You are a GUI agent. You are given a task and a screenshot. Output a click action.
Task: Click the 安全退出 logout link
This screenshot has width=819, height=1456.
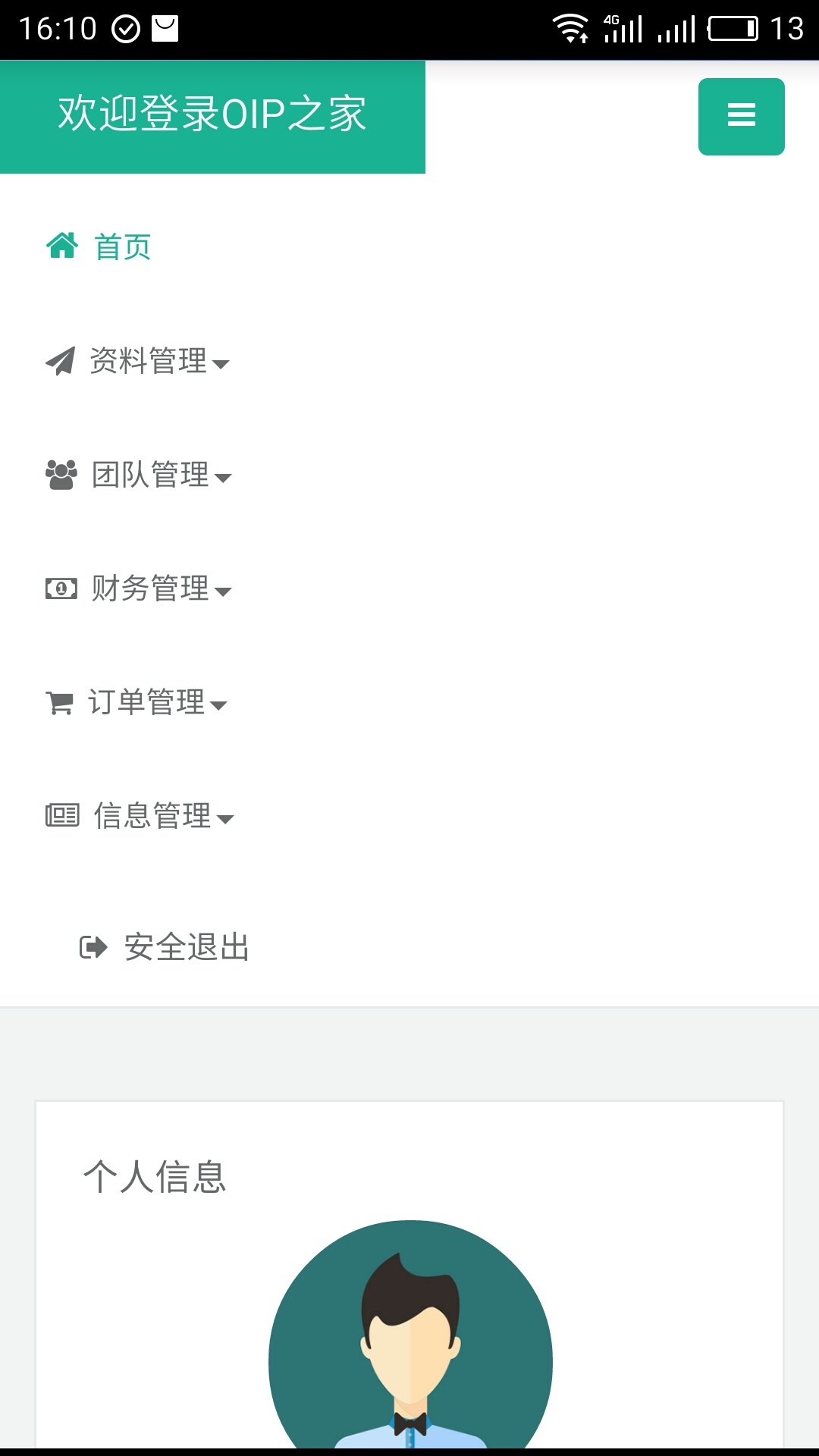(x=187, y=946)
